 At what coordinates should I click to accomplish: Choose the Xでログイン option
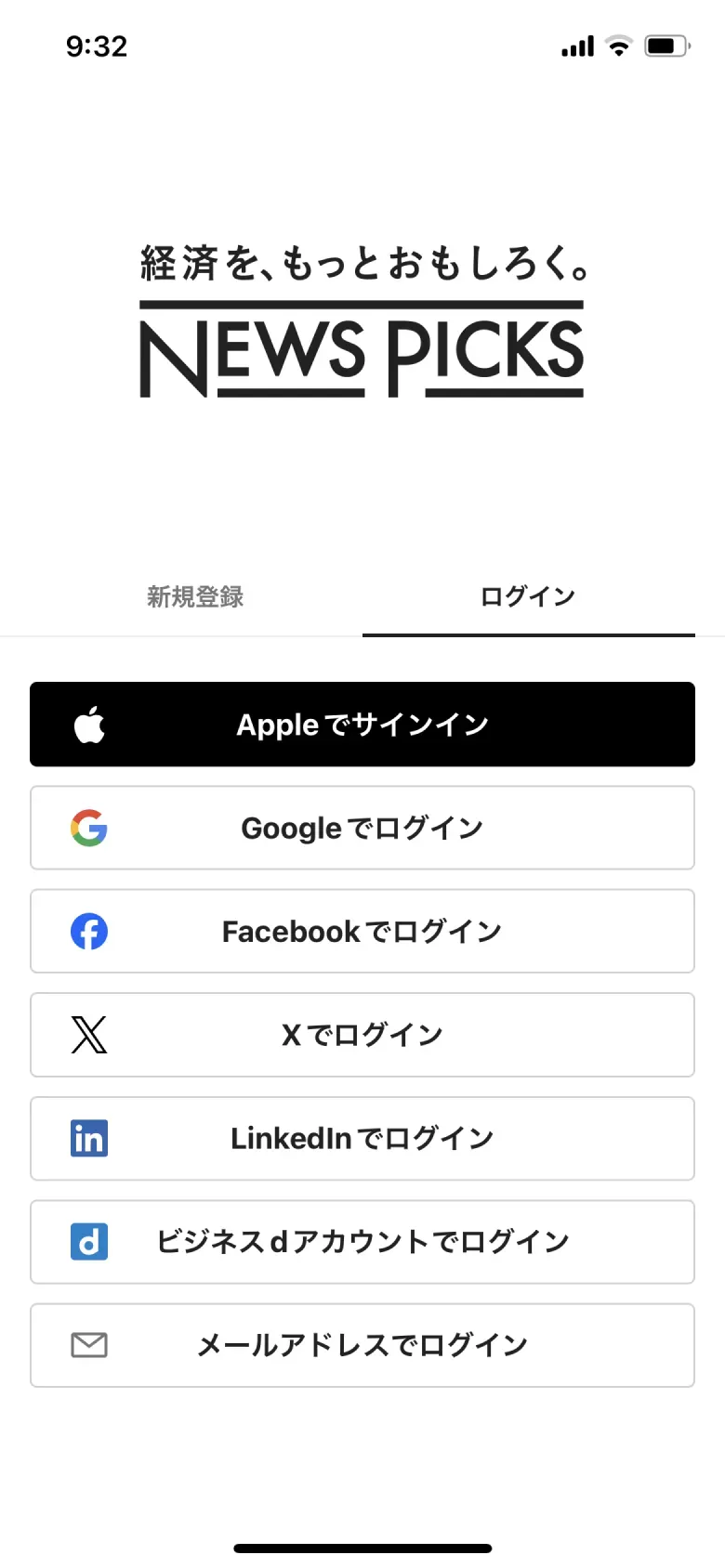pyautogui.click(x=362, y=1035)
